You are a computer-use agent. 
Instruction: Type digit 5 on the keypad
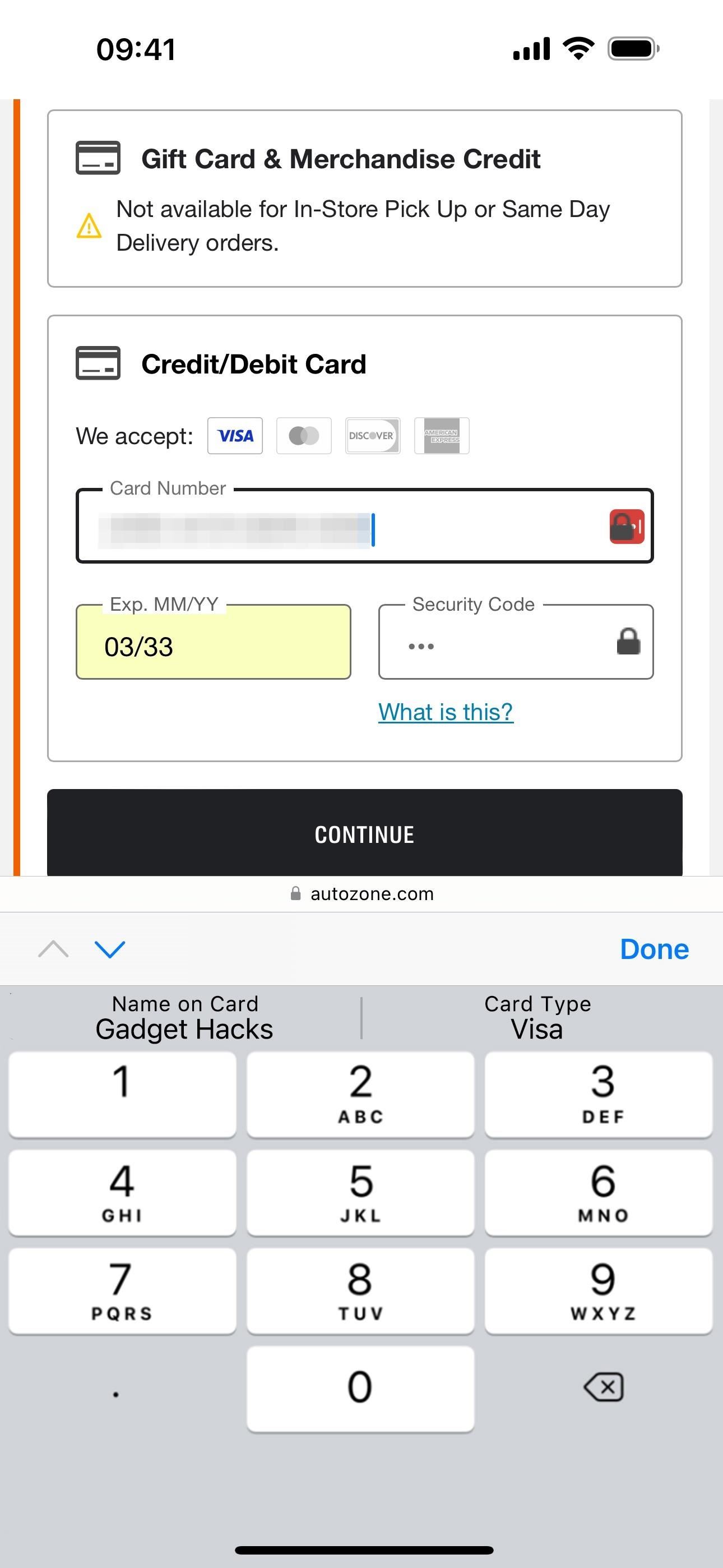click(x=360, y=1192)
